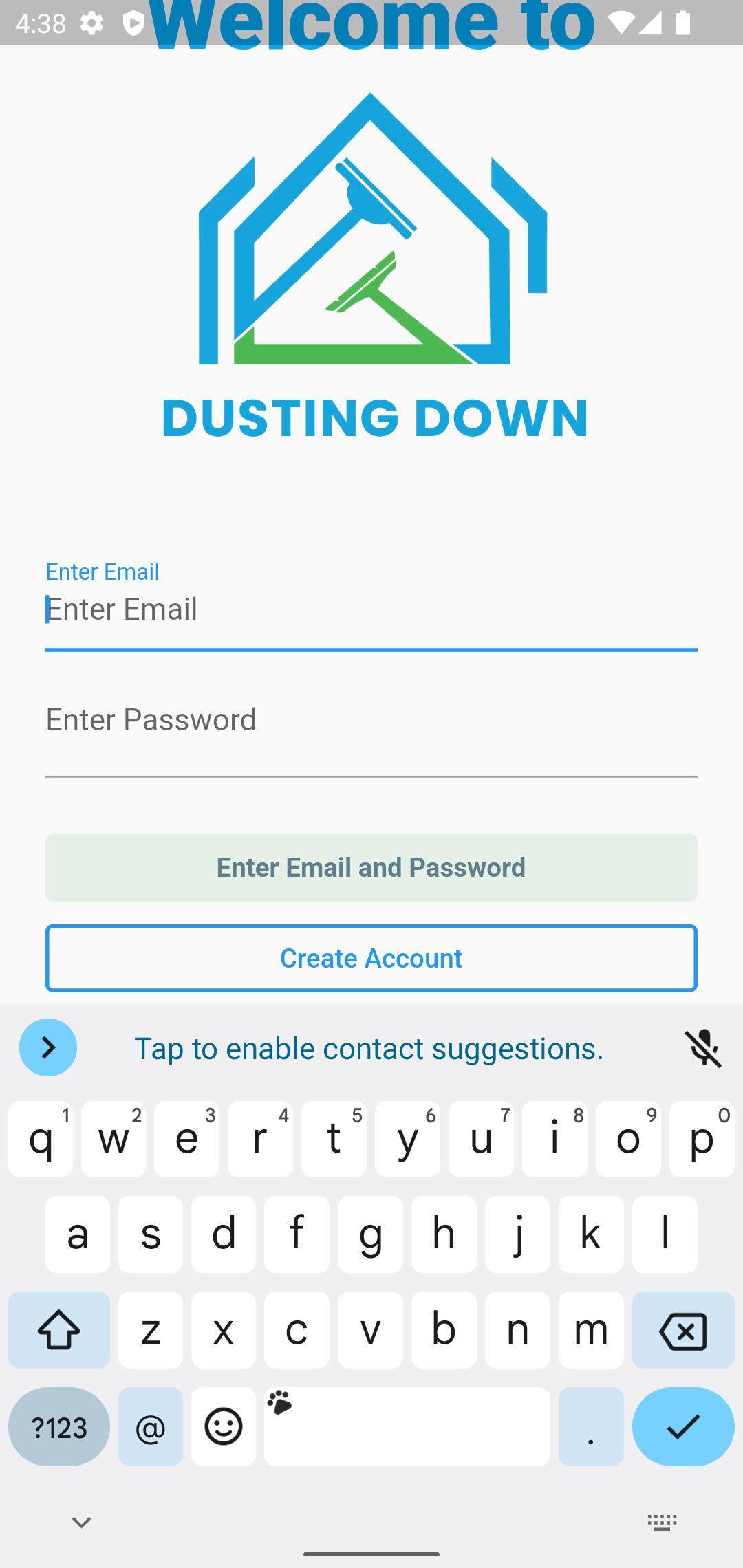Hide the keyboard with the down chevron
Screen dimensions: 743x1568
pos(81,1523)
